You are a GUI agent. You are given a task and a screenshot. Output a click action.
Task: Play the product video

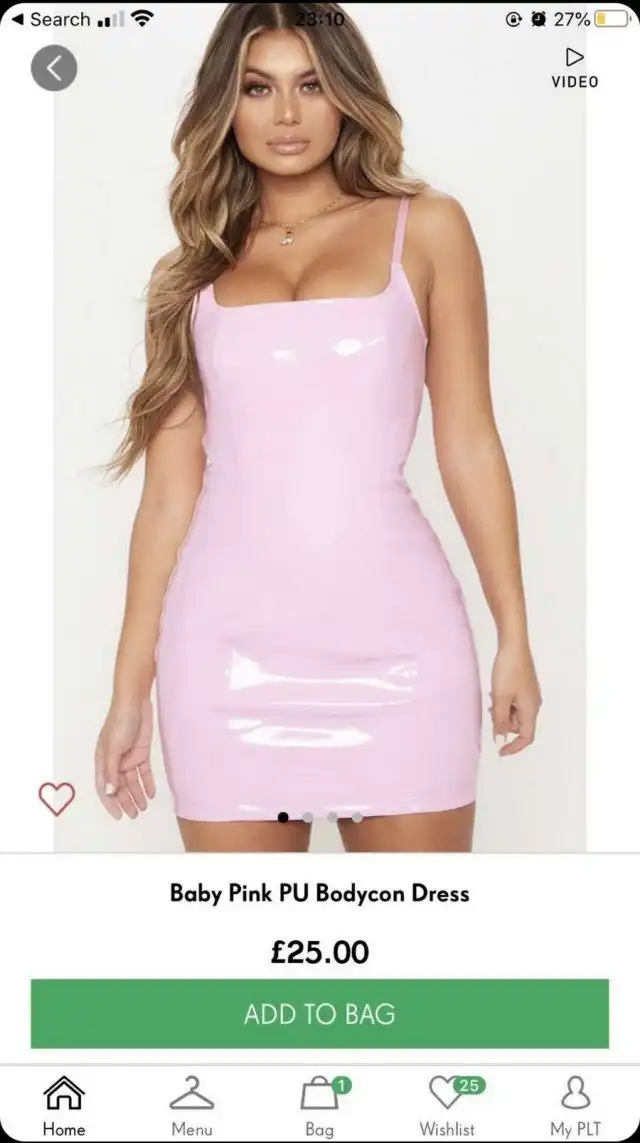point(574,66)
